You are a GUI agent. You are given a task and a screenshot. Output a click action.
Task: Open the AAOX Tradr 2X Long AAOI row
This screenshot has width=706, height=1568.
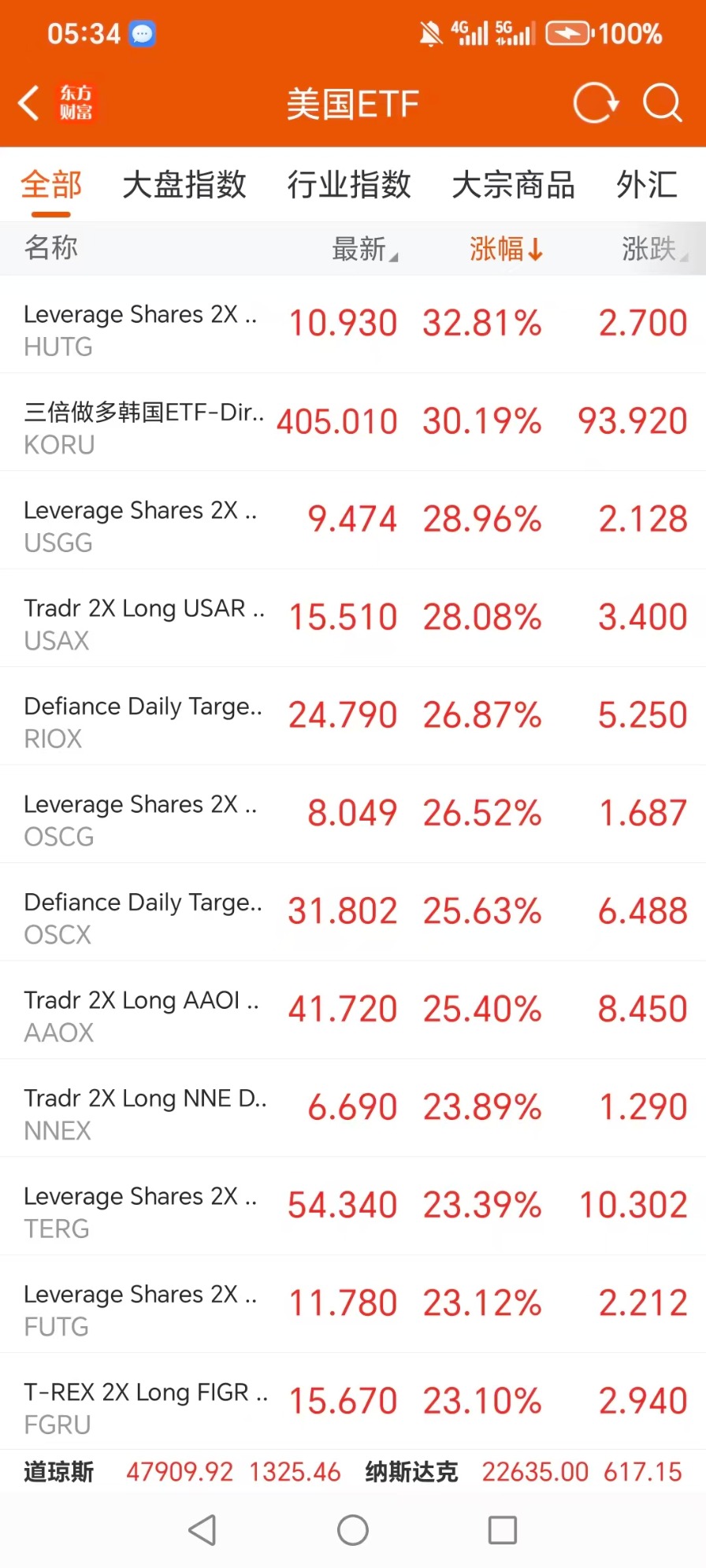(x=353, y=1010)
